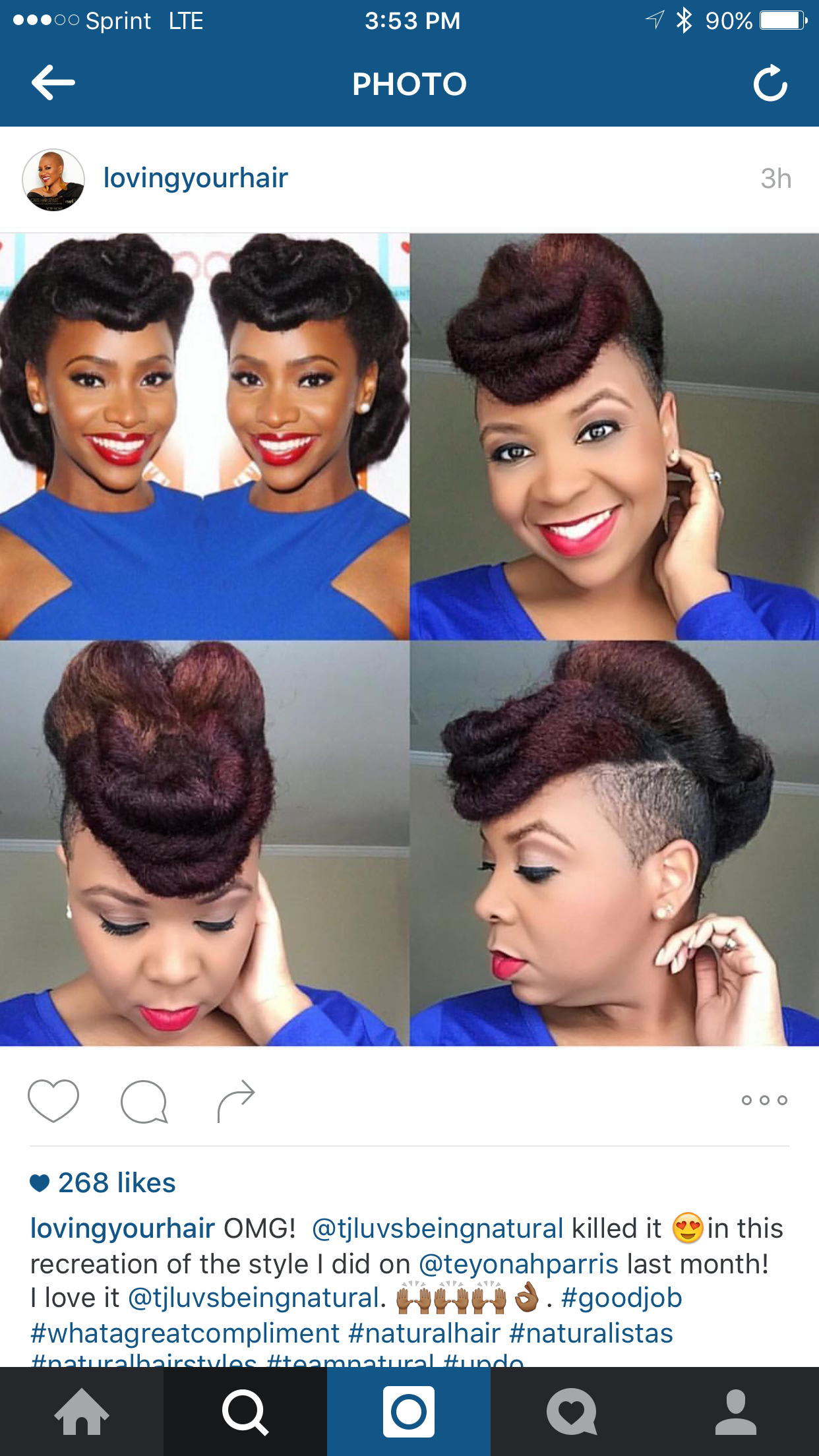Refresh the photo page
The width and height of the screenshot is (819, 1456).
(x=770, y=83)
